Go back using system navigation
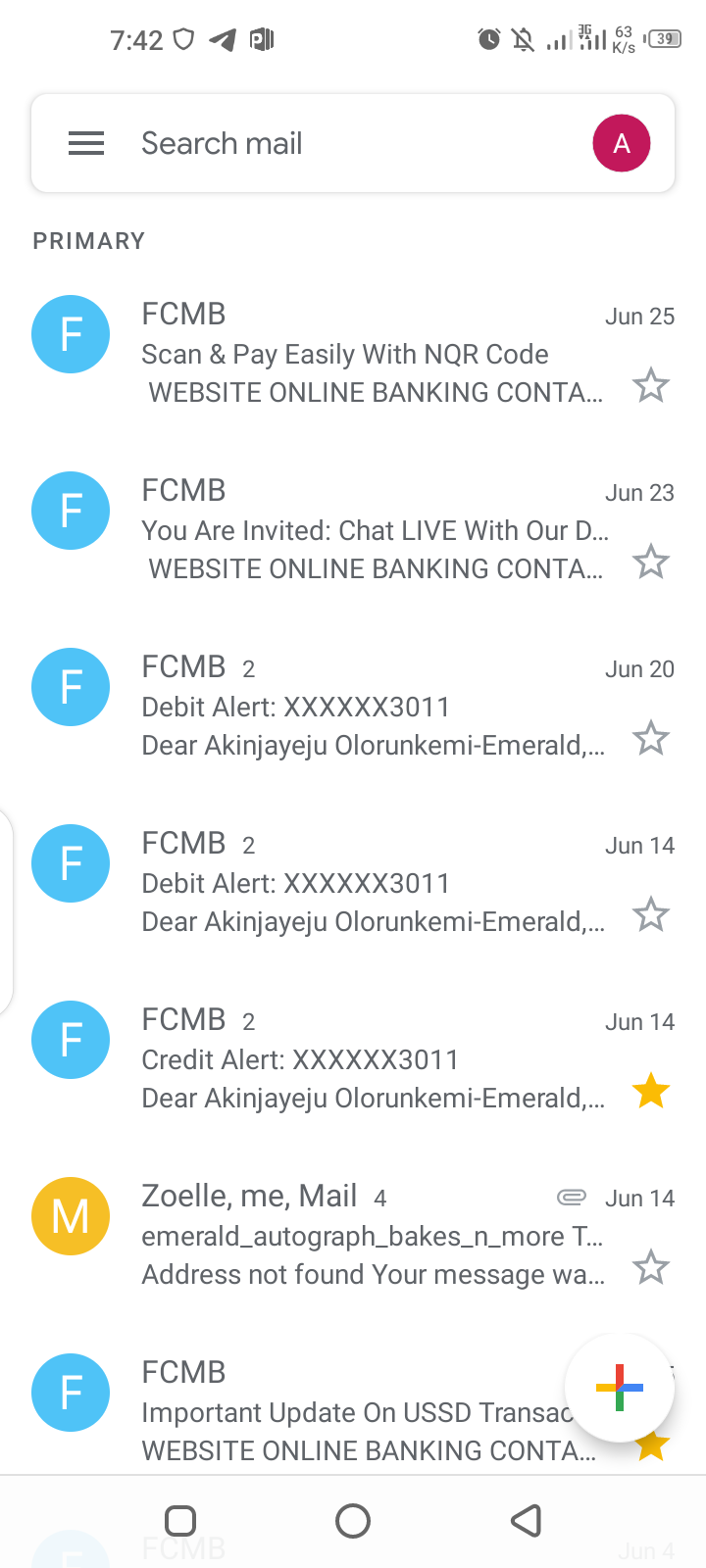Screen dimensions: 706x1568 [527, 1521]
